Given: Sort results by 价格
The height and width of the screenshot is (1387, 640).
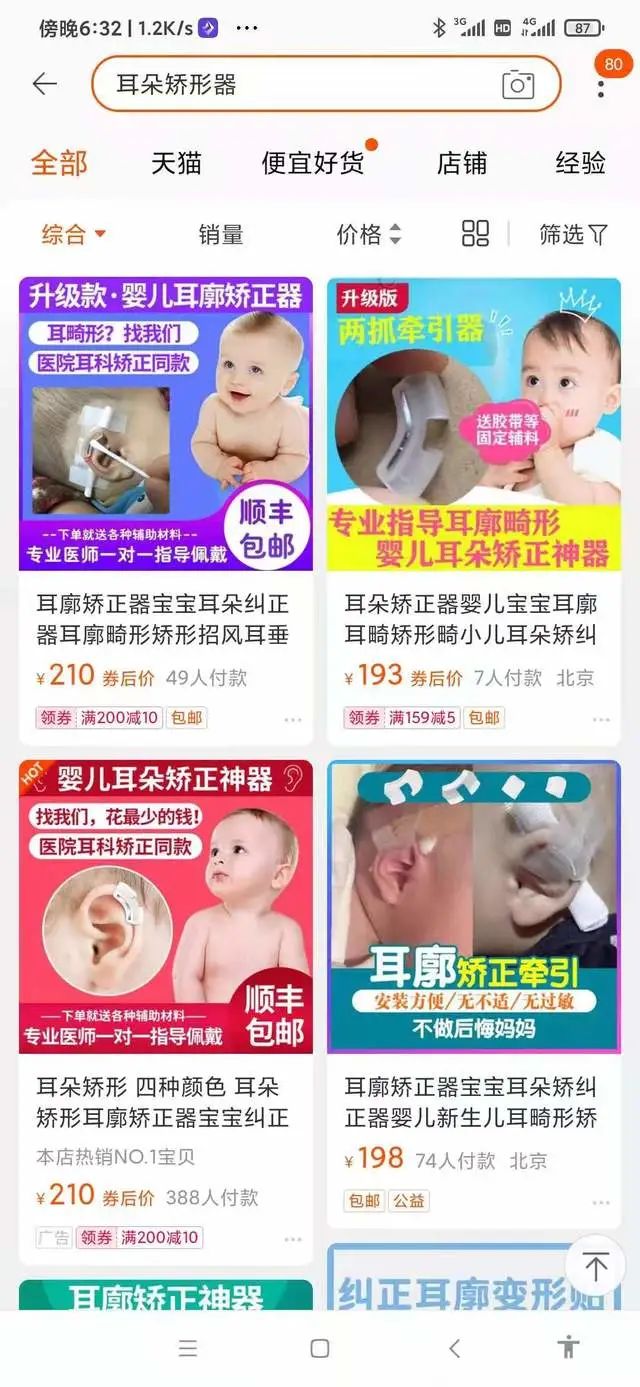Looking at the screenshot, I should [368, 235].
